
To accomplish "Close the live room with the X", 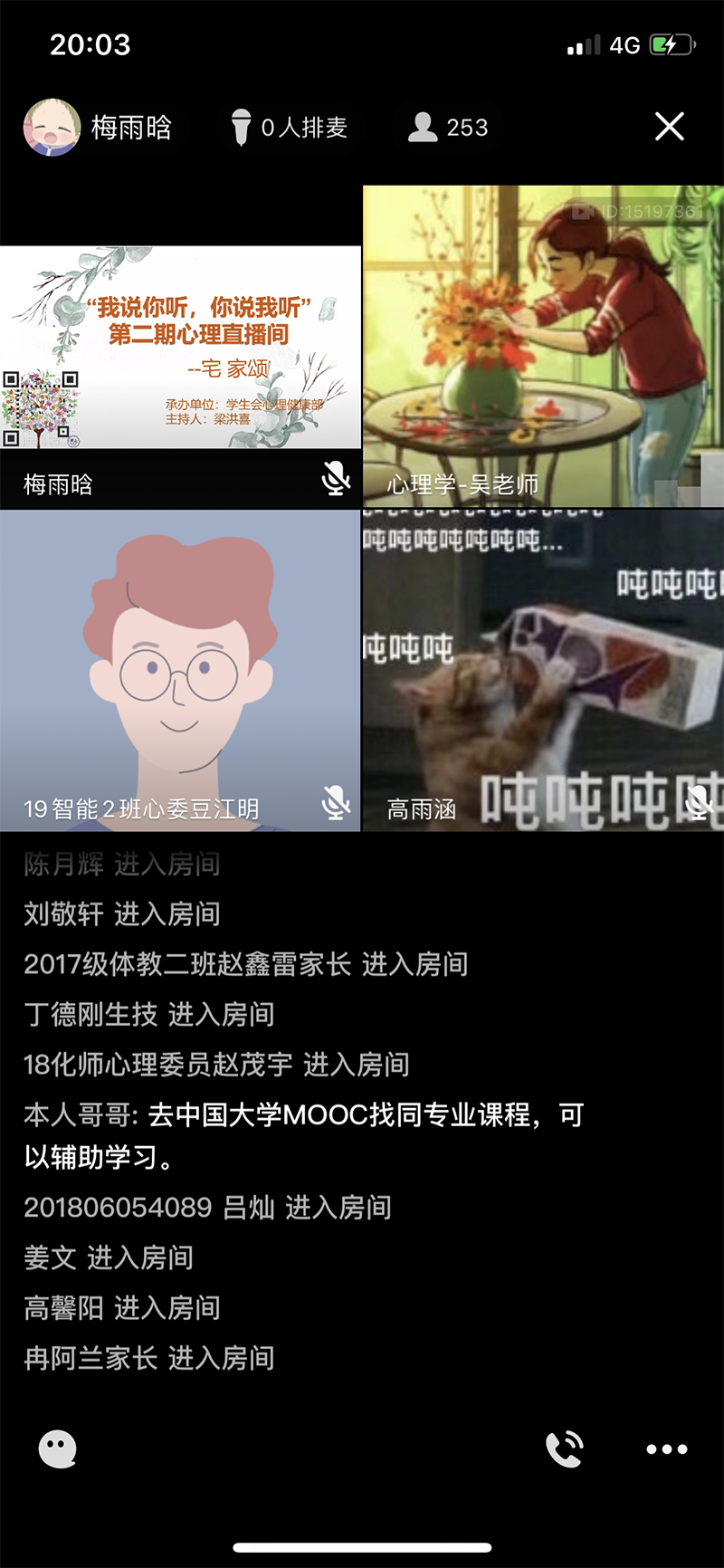I will (x=669, y=126).
